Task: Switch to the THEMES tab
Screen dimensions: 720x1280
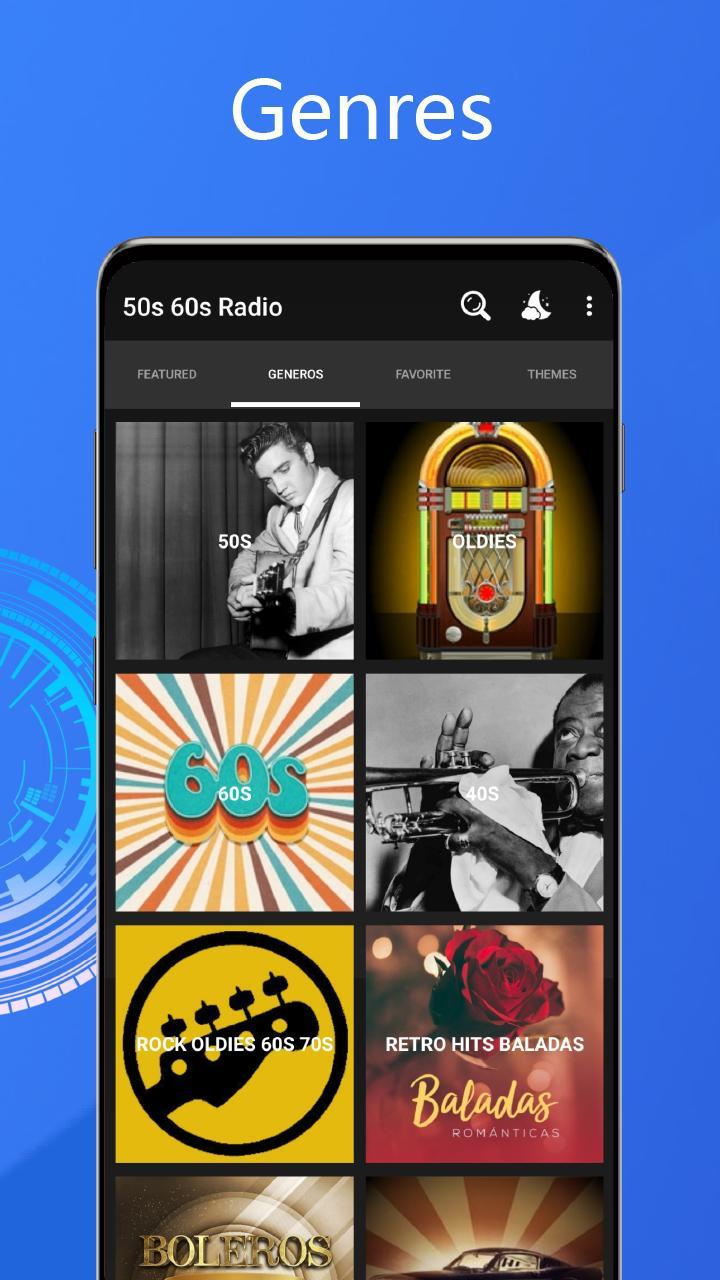Action: point(552,374)
